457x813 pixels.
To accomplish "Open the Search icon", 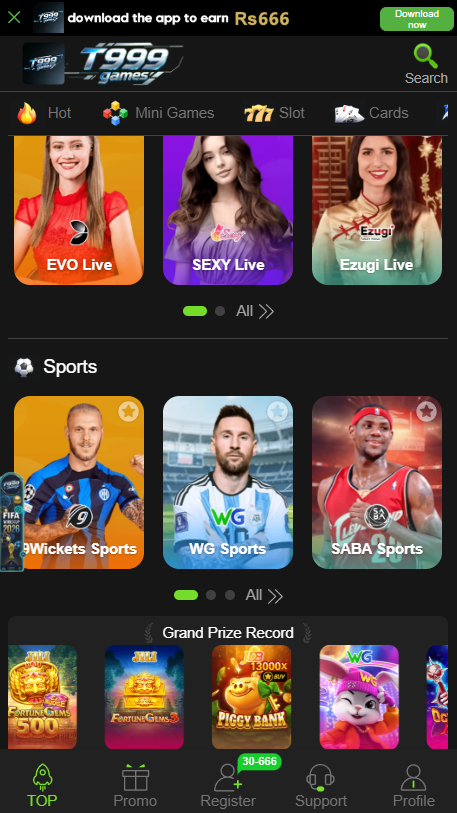I will pyautogui.click(x=426, y=64).
